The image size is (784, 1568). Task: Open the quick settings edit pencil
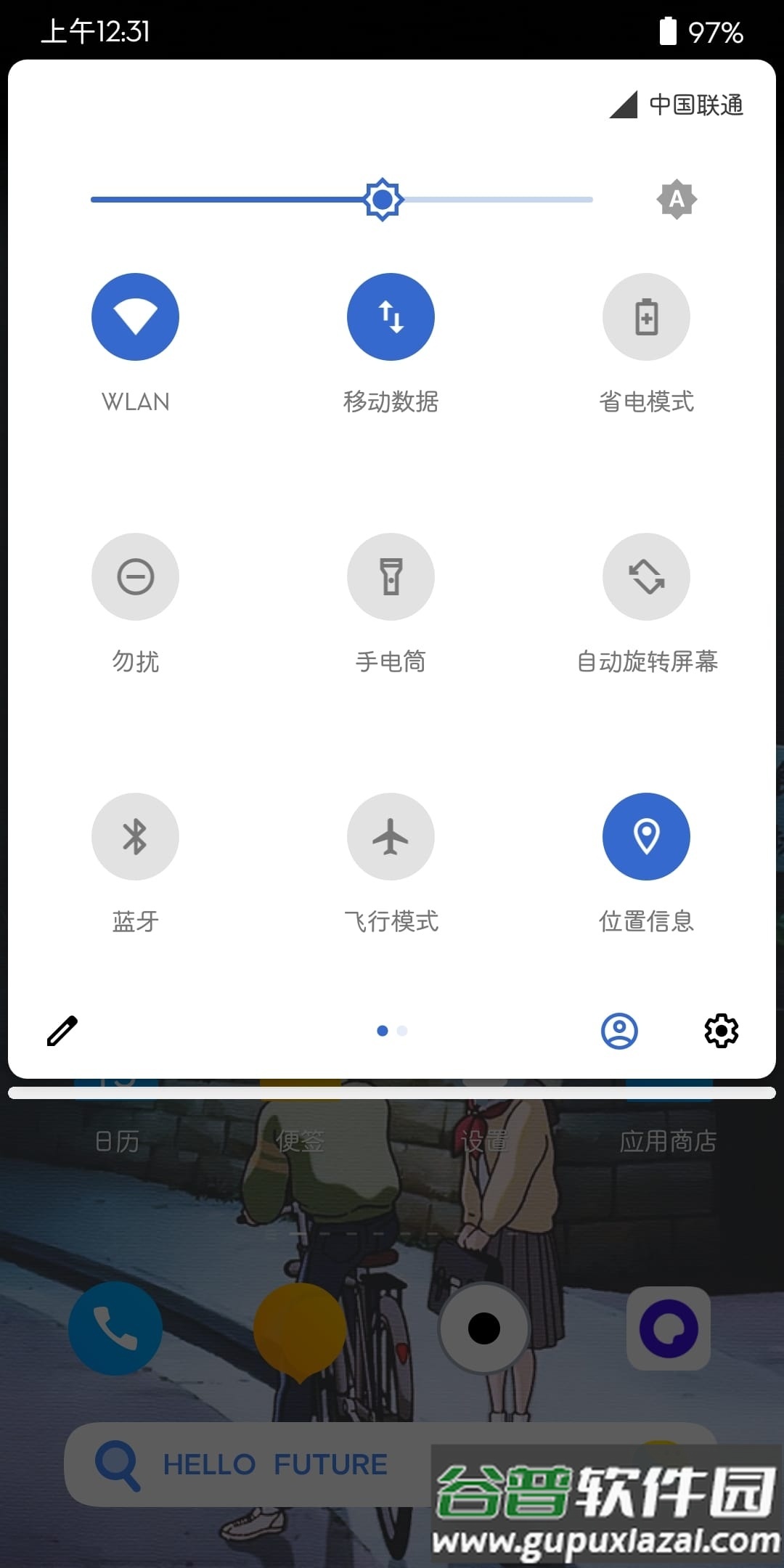point(62,1029)
